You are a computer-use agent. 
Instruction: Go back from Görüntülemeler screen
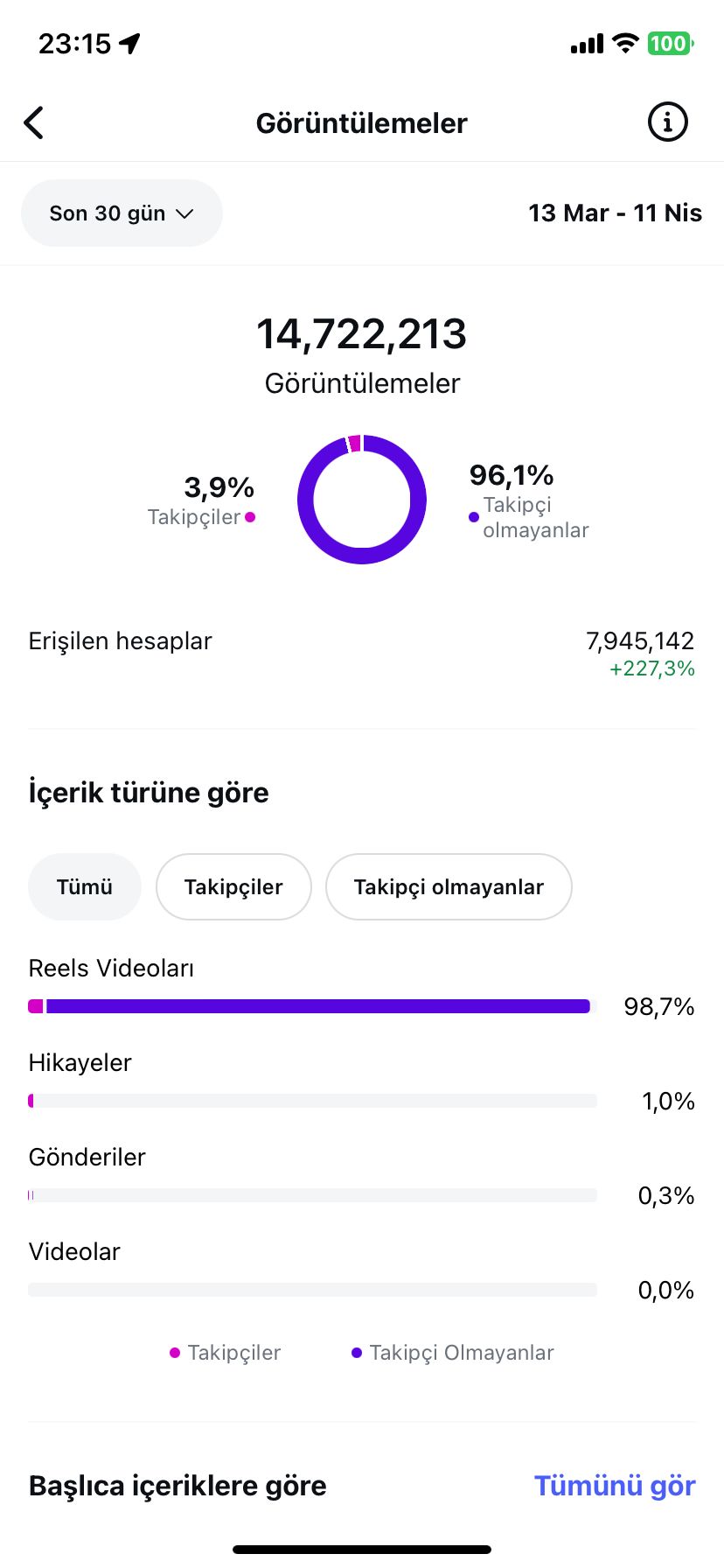[x=34, y=123]
